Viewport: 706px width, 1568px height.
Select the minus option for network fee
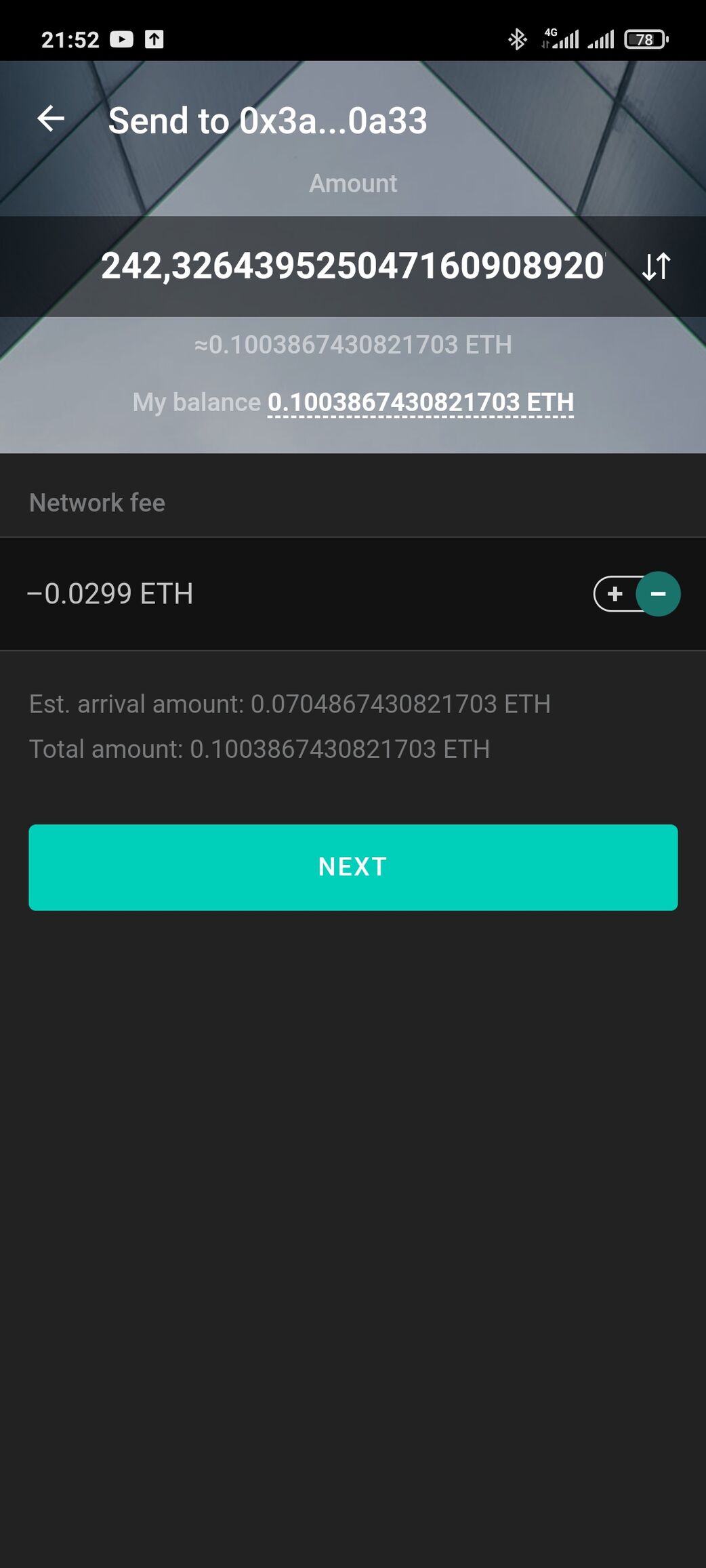(x=658, y=594)
